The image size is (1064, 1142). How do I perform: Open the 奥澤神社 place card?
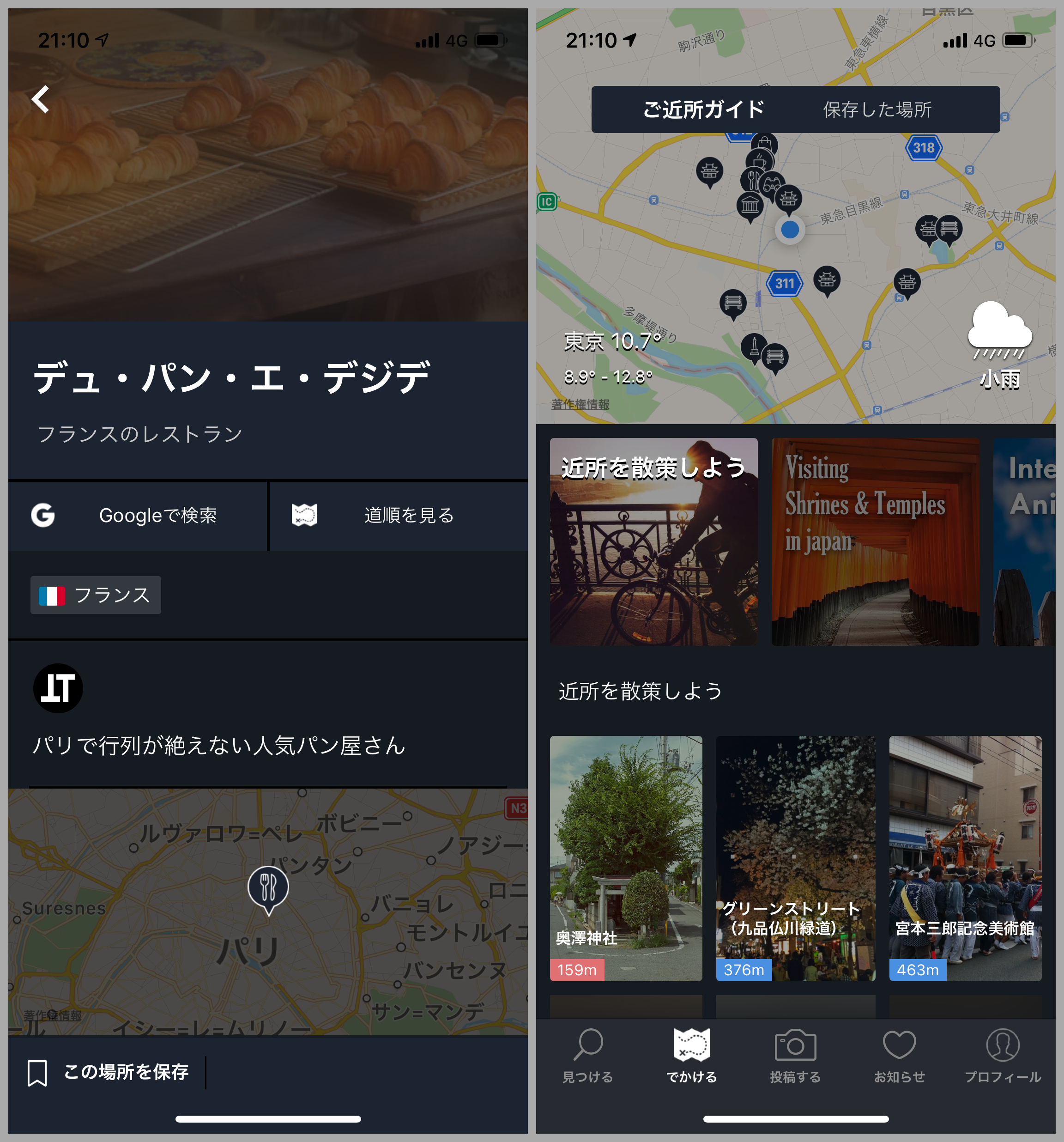[x=625, y=857]
